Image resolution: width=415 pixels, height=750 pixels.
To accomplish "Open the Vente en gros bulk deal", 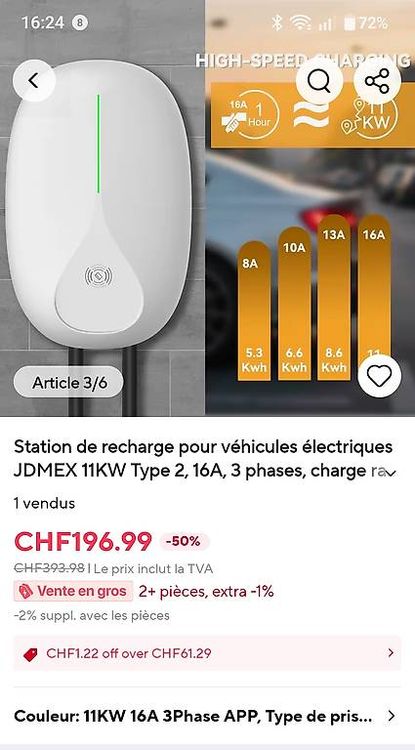I will [73, 591].
